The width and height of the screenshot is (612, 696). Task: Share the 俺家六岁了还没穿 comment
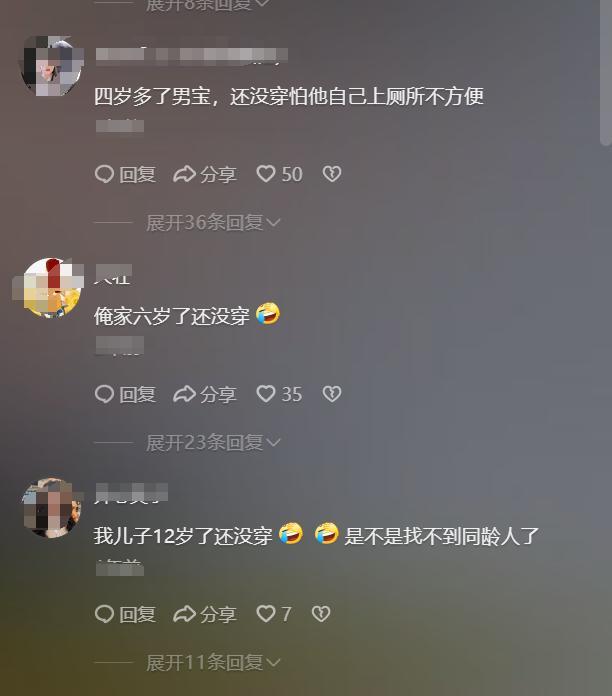[x=205, y=394]
